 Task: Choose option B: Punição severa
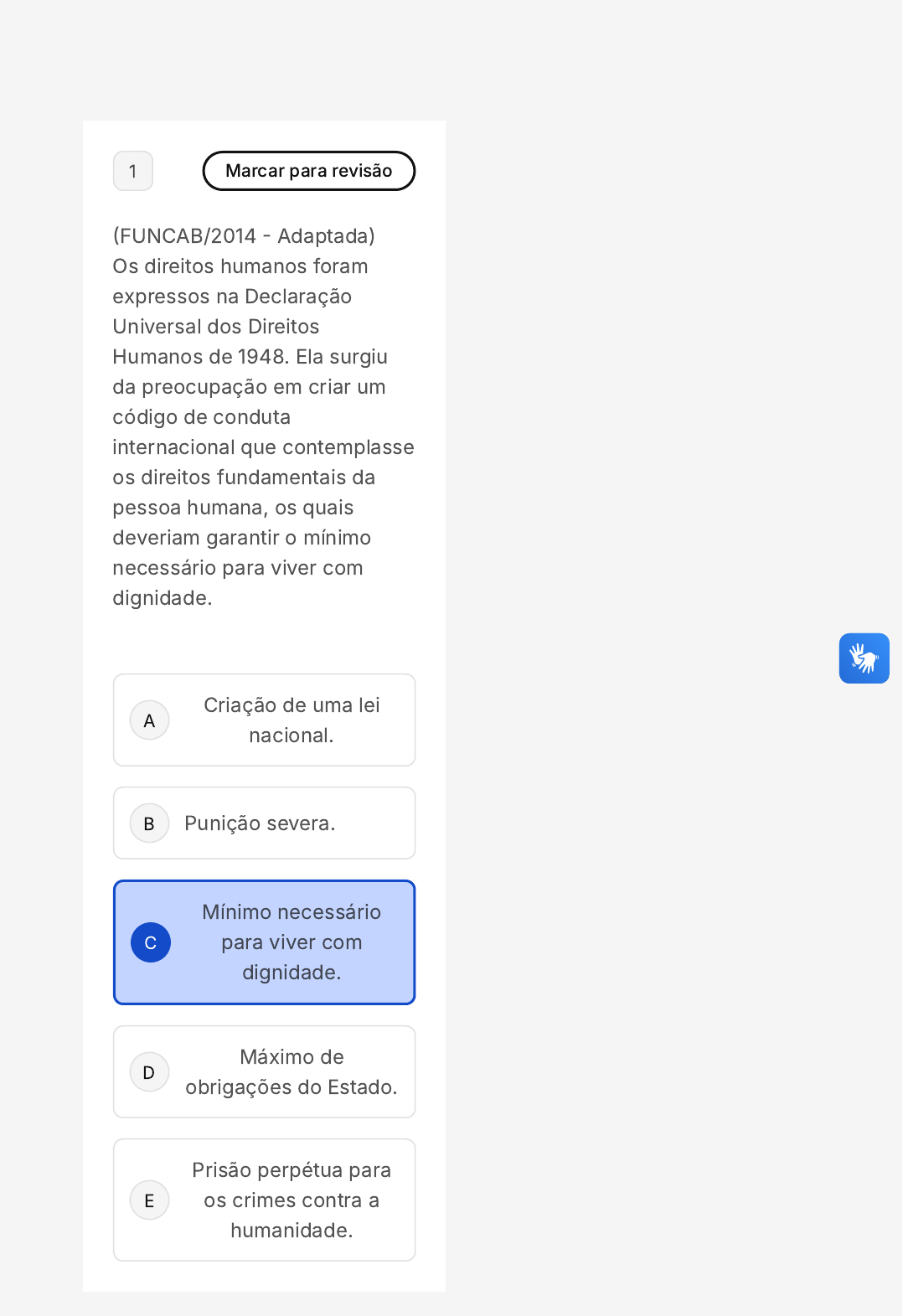pyautogui.click(x=265, y=823)
